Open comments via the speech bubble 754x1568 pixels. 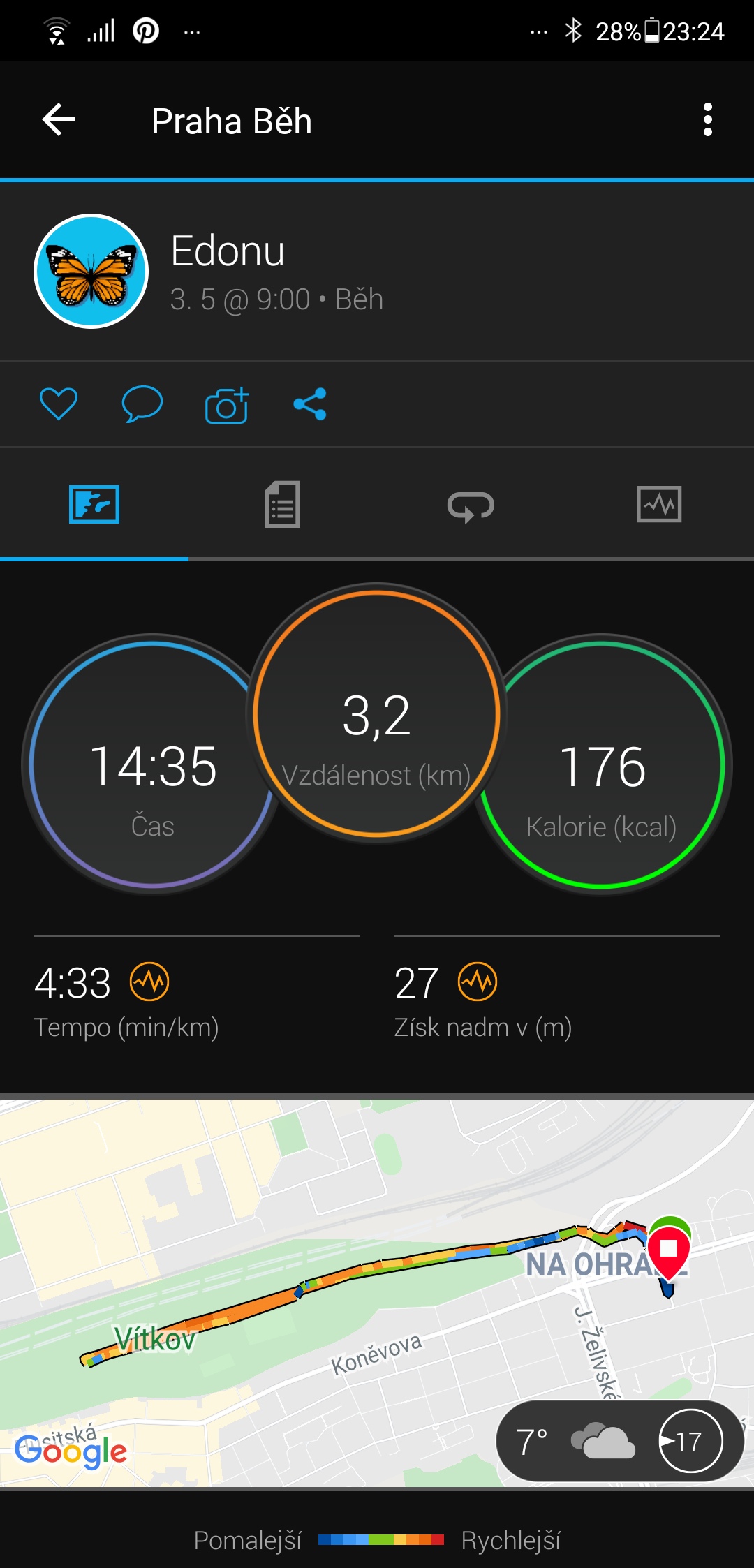pos(142,404)
